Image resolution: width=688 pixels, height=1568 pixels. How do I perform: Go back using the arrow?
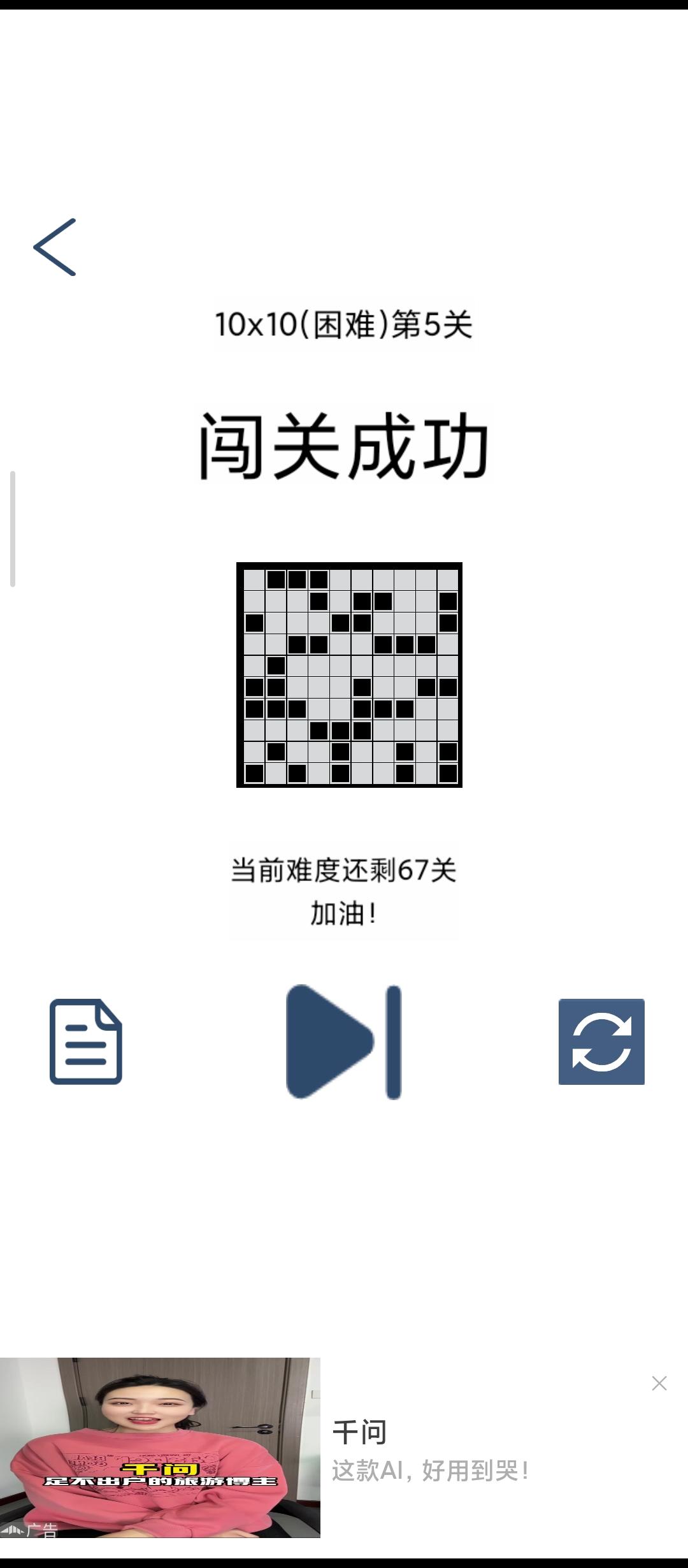click(x=55, y=247)
